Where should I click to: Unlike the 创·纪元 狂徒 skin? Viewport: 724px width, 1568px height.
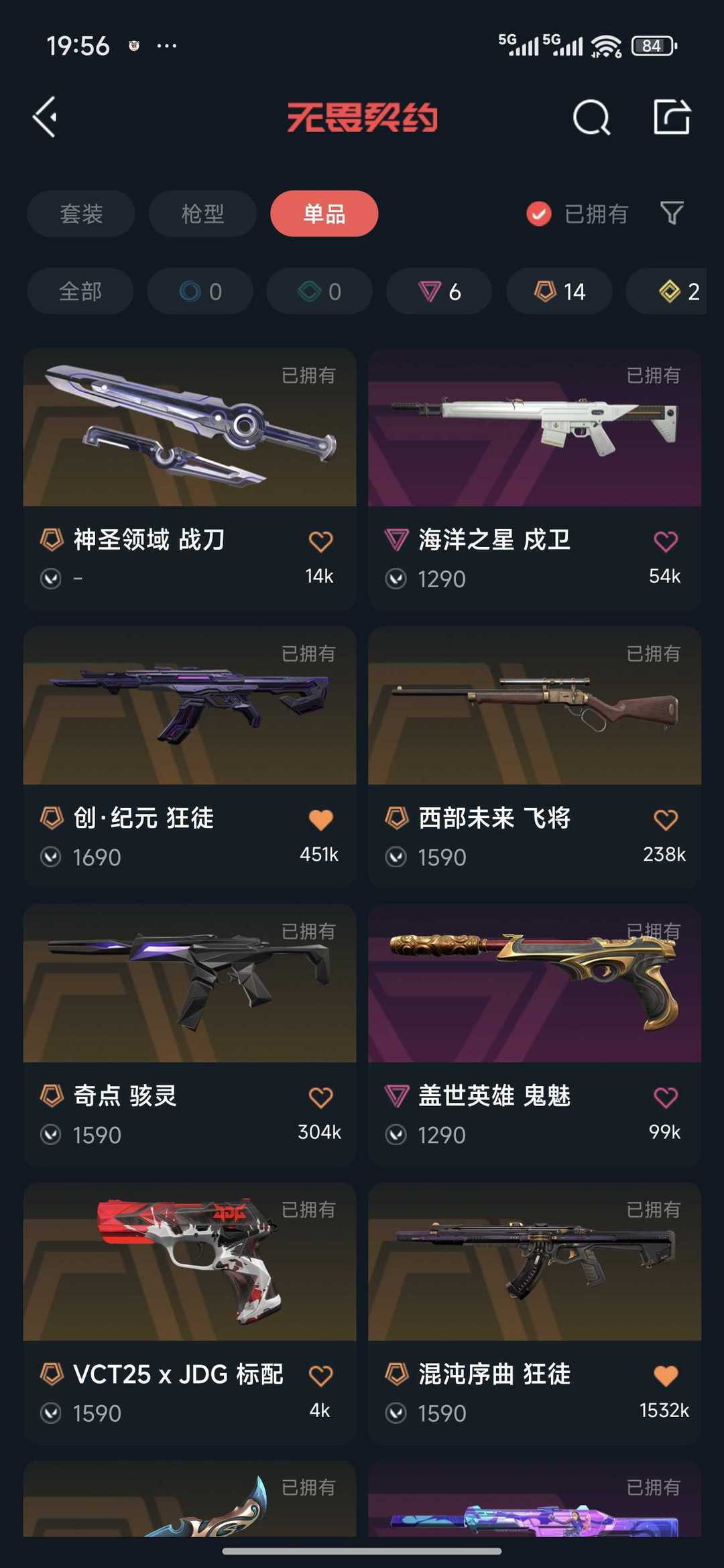click(320, 819)
